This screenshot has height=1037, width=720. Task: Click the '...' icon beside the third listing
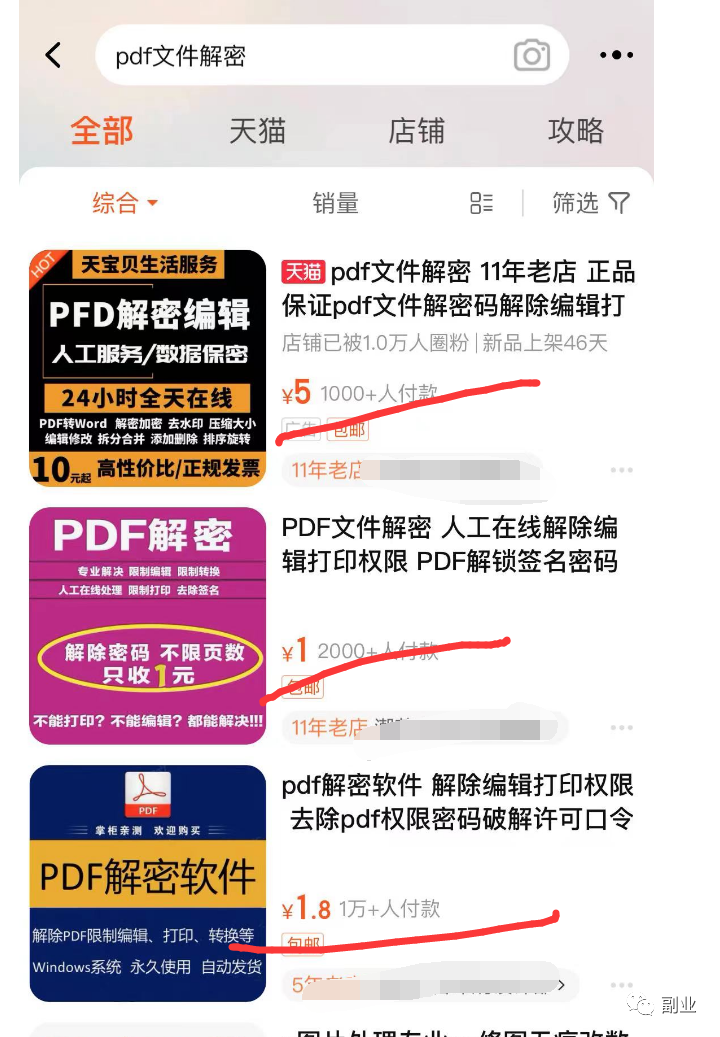pyautogui.click(x=622, y=984)
